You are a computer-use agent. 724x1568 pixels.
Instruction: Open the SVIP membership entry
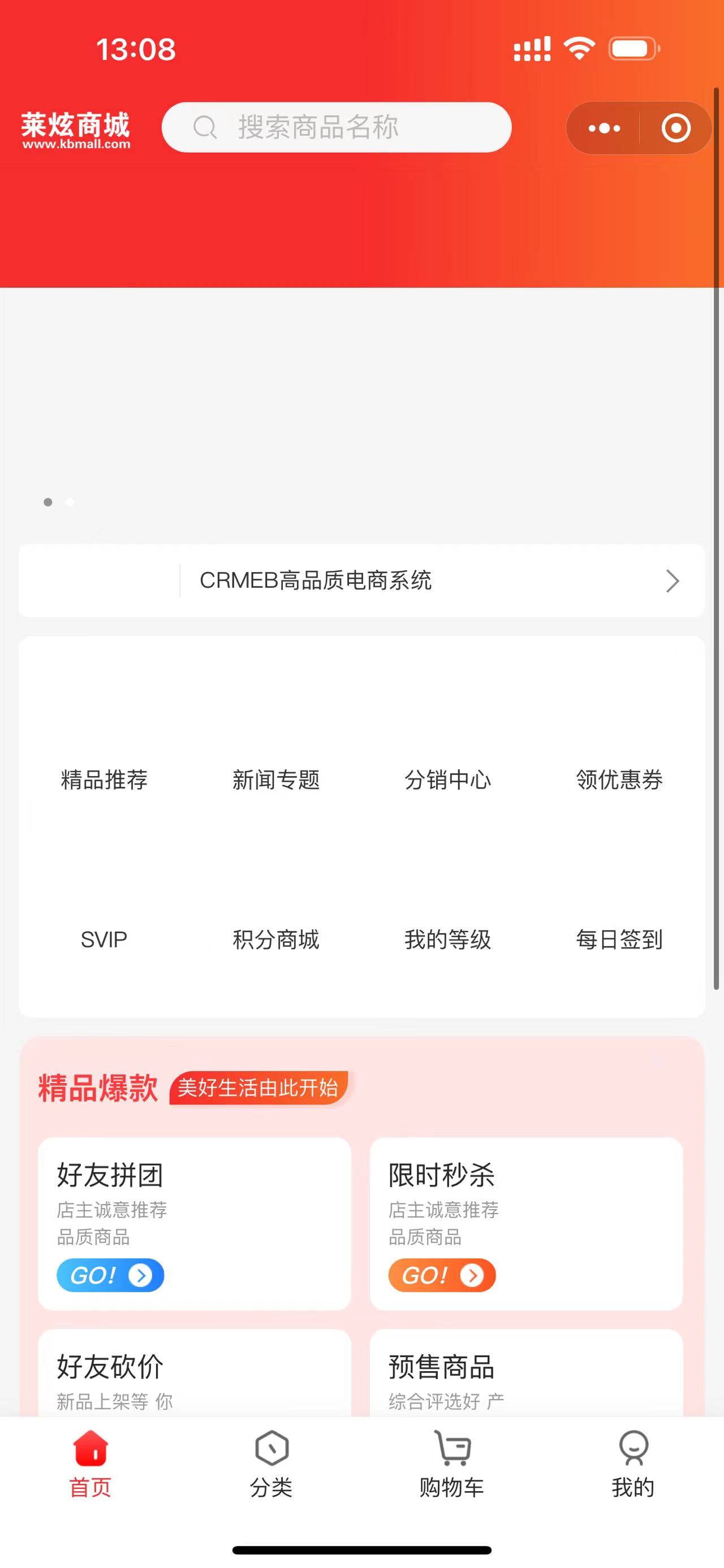point(104,916)
